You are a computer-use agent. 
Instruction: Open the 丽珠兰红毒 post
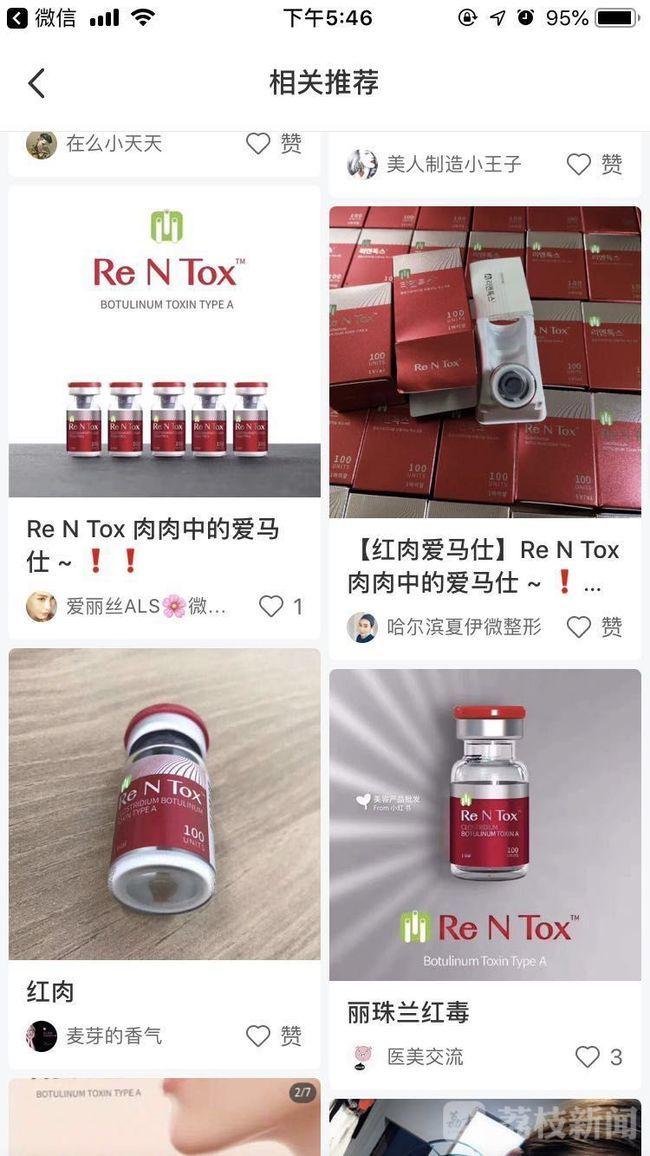[485, 824]
